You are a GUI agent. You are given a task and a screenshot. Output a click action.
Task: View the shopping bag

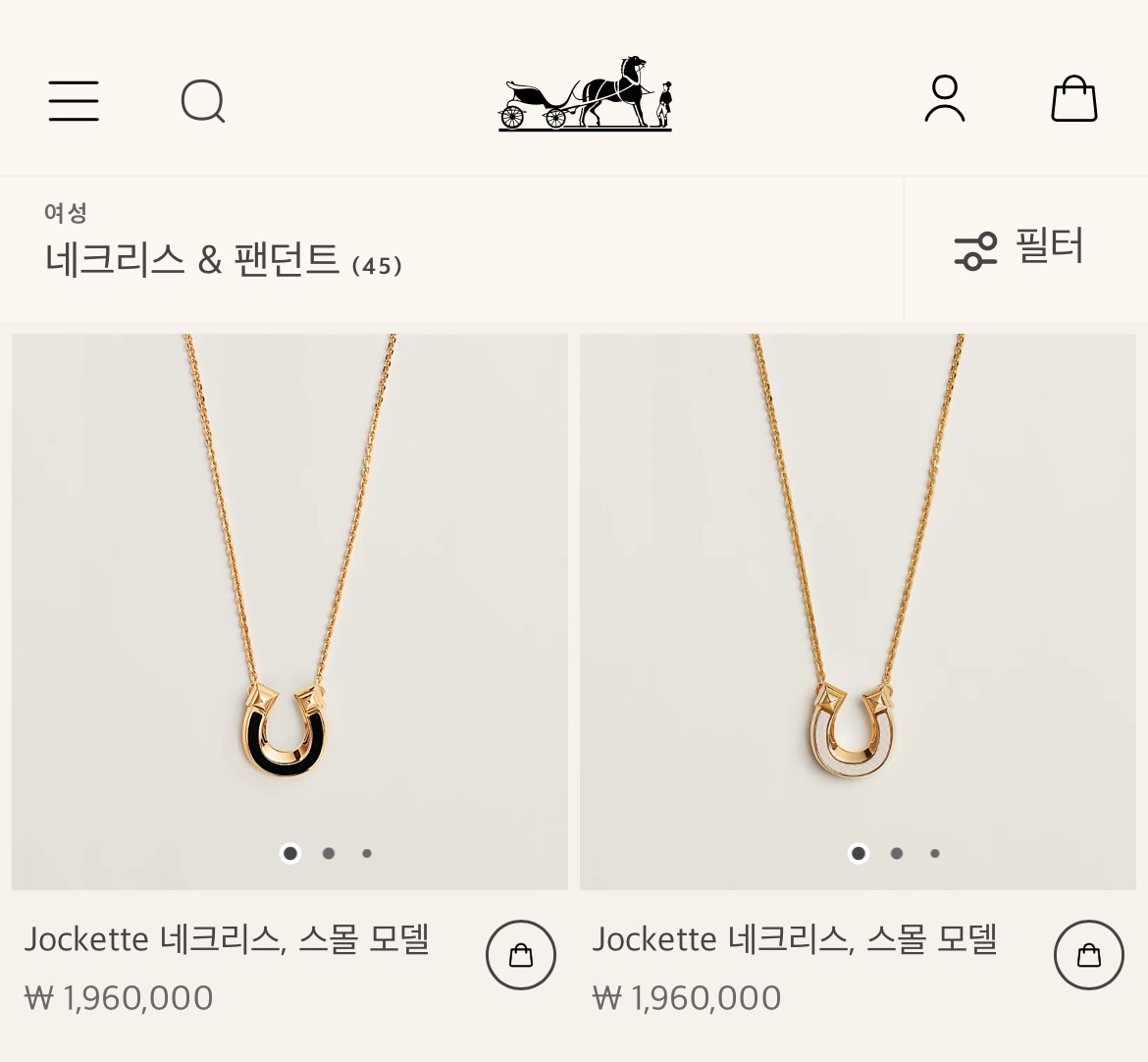pyautogui.click(x=1073, y=99)
